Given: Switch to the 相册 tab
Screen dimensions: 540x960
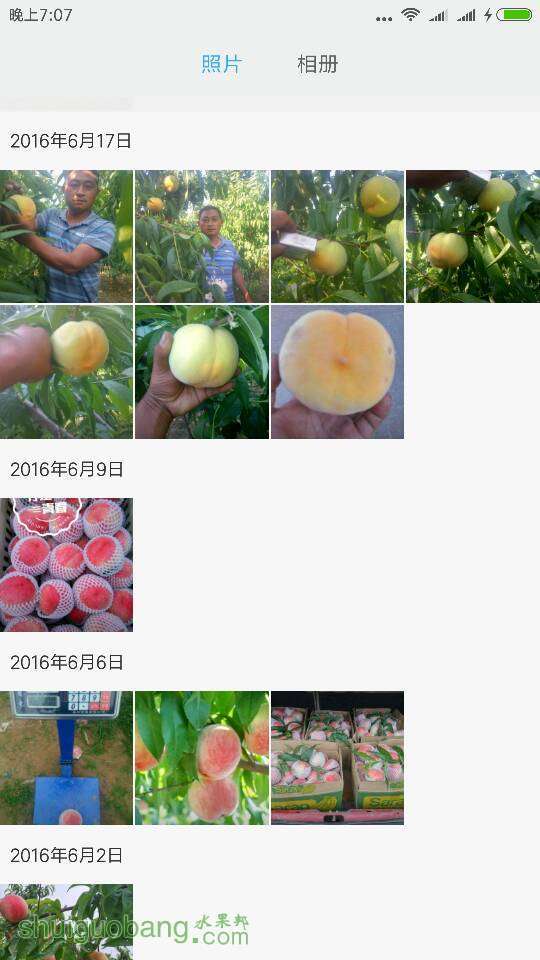Looking at the screenshot, I should click(317, 64).
